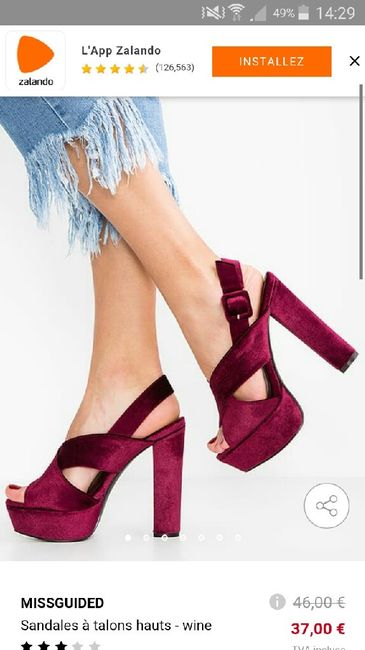Install the Zalando app from the banner
365x650 pixels.
(x=272, y=61)
